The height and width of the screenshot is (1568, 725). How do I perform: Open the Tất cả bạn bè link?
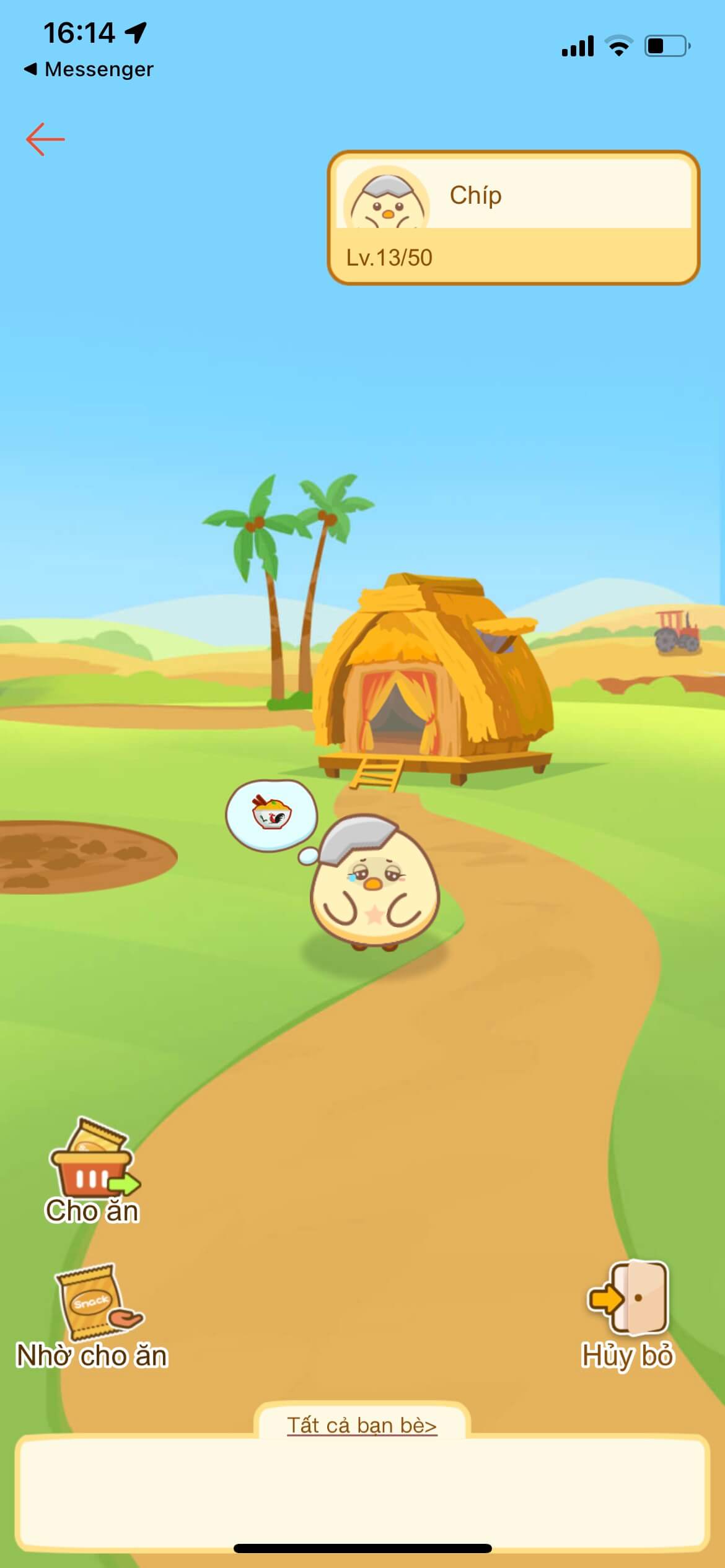[x=362, y=1425]
